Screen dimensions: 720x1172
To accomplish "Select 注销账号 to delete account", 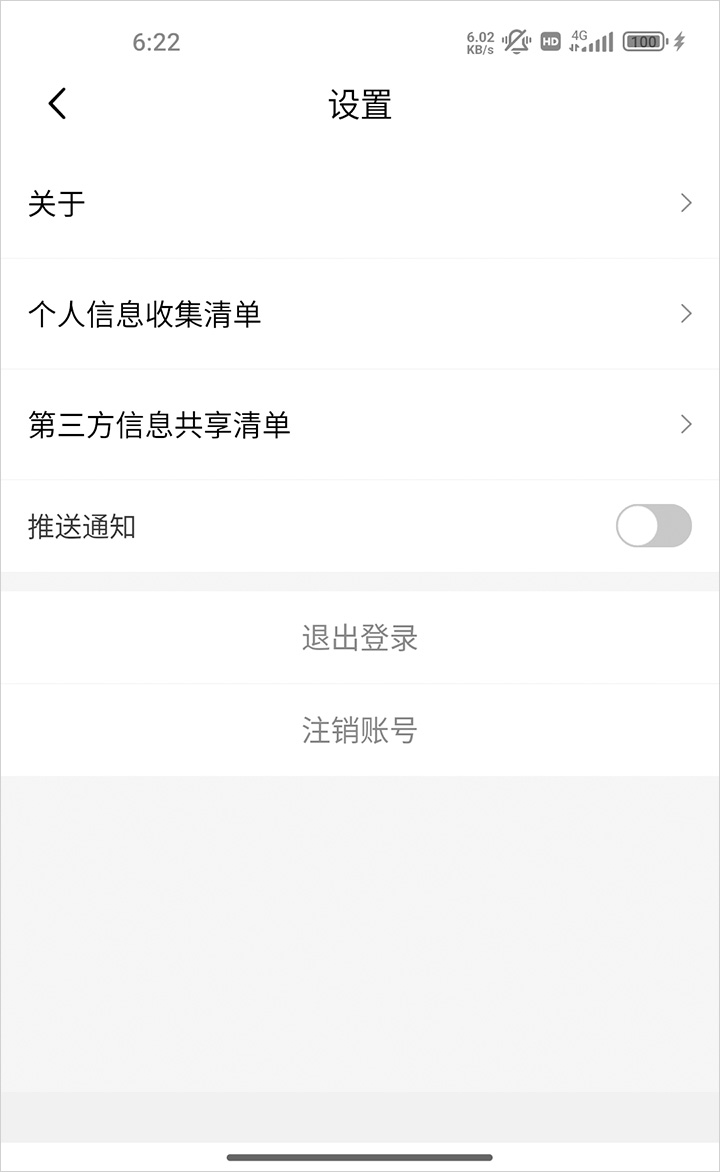I will [360, 731].
